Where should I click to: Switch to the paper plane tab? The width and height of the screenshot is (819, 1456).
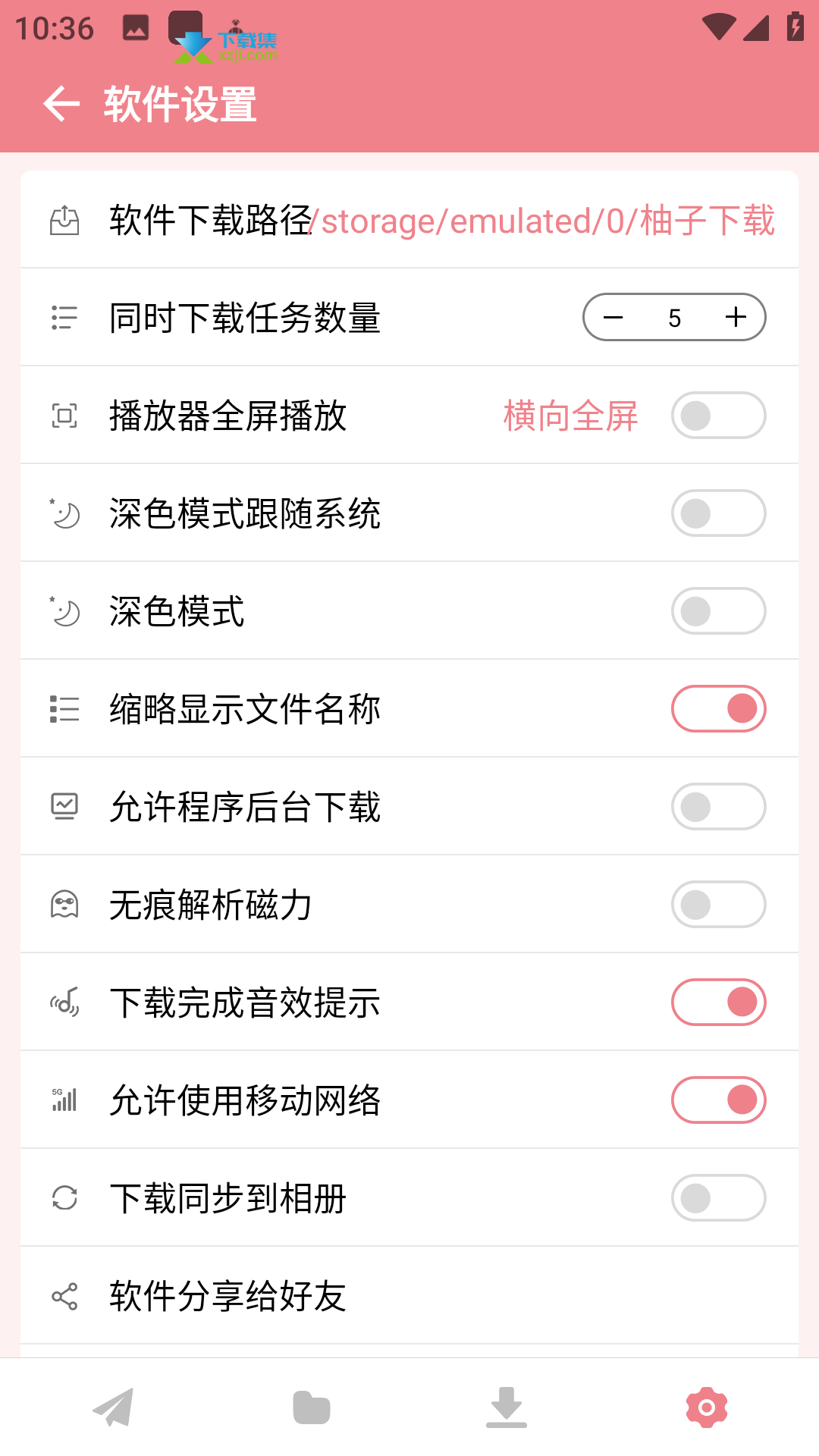tap(113, 1408)
